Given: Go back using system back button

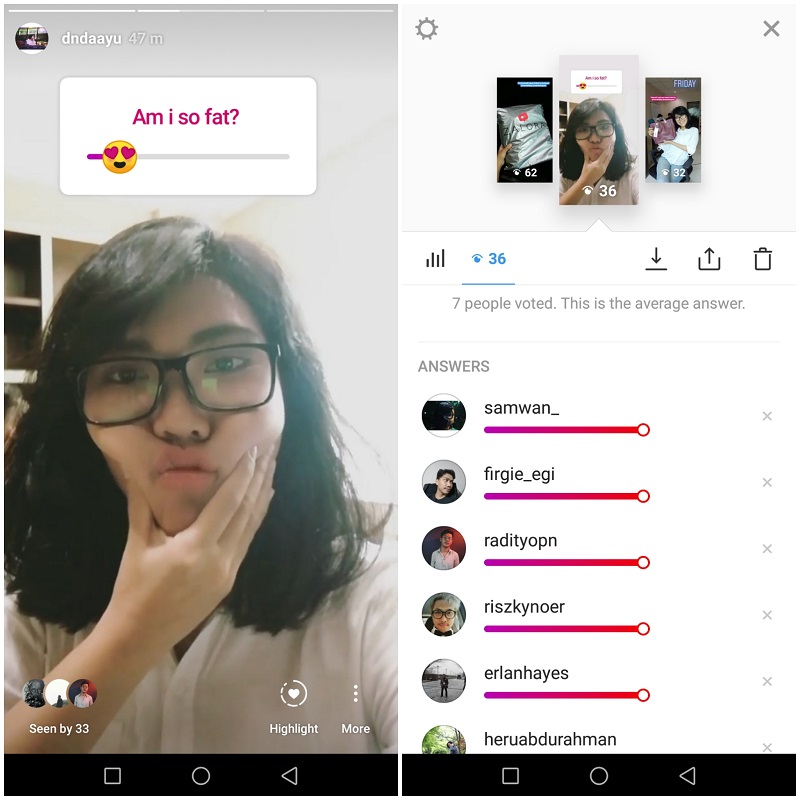Looking at the screenshot, I should (289, 776).
